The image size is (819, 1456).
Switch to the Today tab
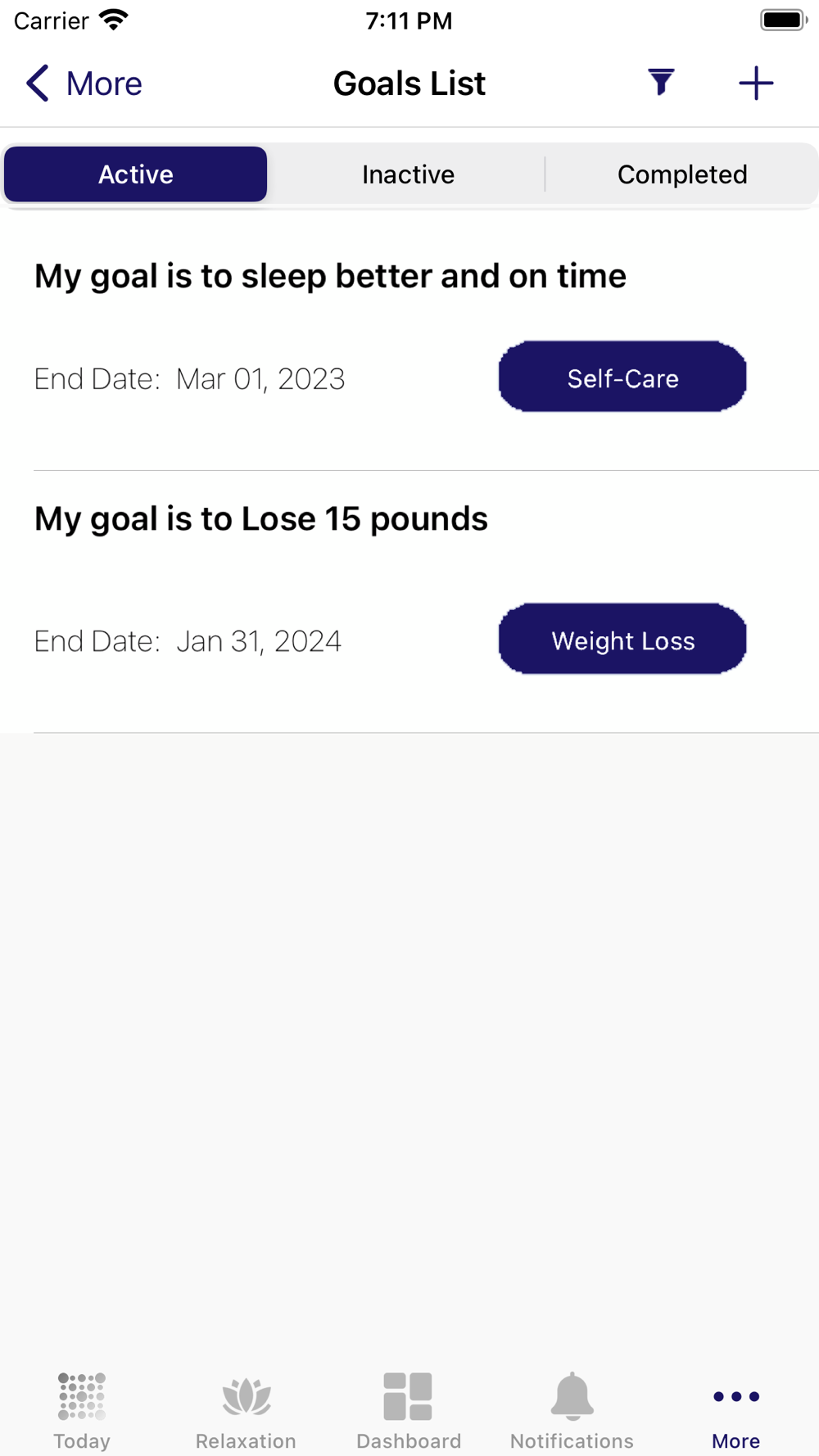point(82,1410)
